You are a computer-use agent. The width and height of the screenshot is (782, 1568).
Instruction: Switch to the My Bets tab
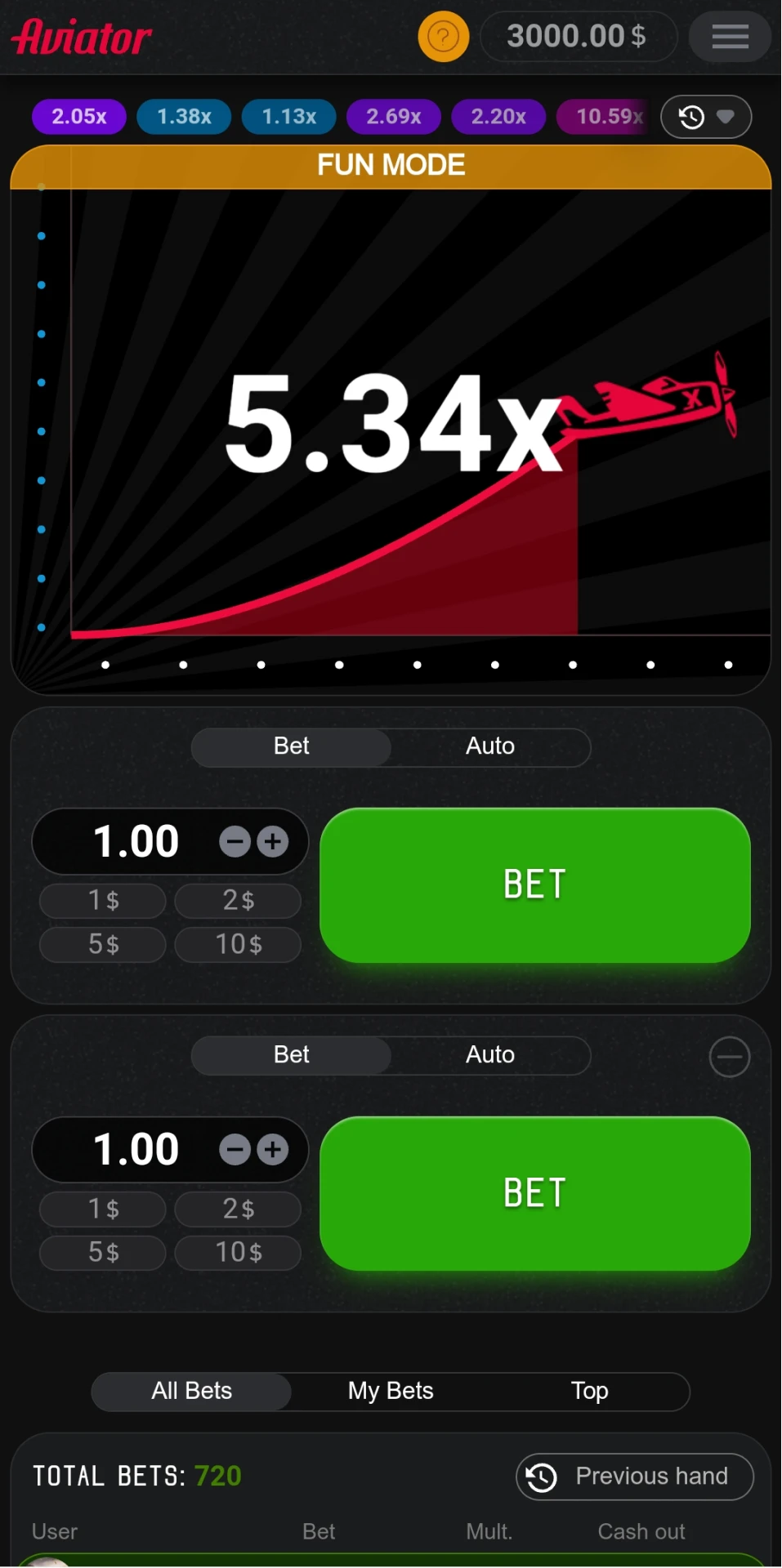tap(390, 1391)
